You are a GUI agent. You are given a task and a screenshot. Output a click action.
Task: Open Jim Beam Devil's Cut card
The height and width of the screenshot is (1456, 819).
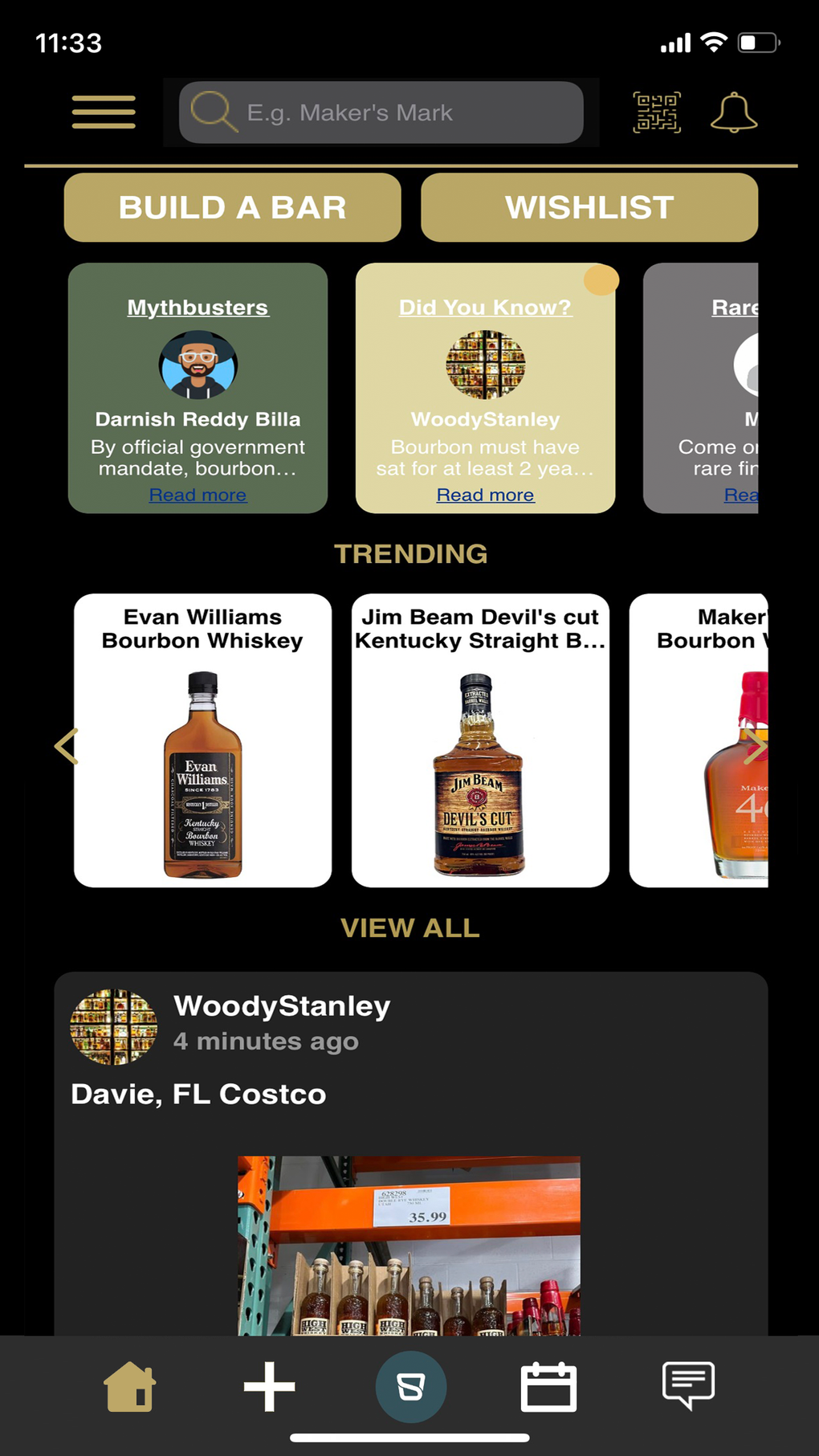click(480, 740)
